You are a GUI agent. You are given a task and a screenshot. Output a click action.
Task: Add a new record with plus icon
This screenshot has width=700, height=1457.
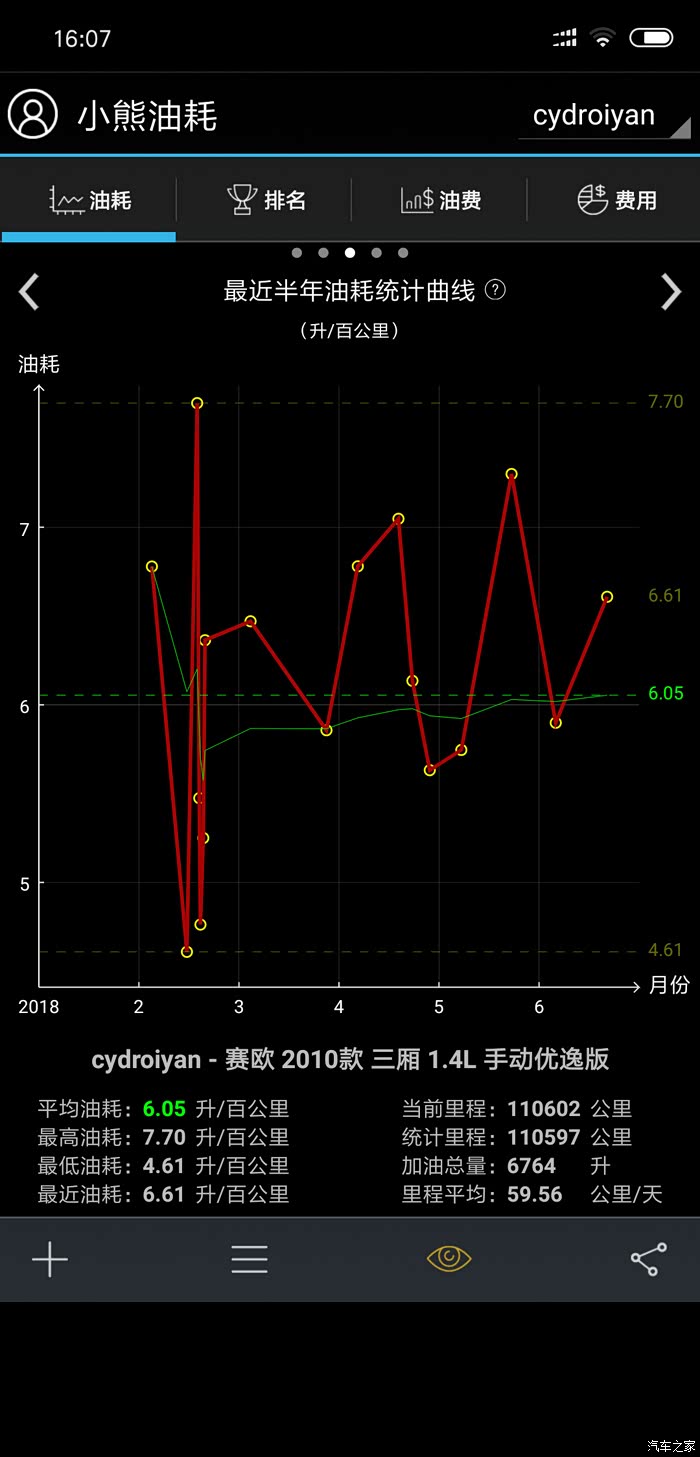click(x=50, y=1259)
